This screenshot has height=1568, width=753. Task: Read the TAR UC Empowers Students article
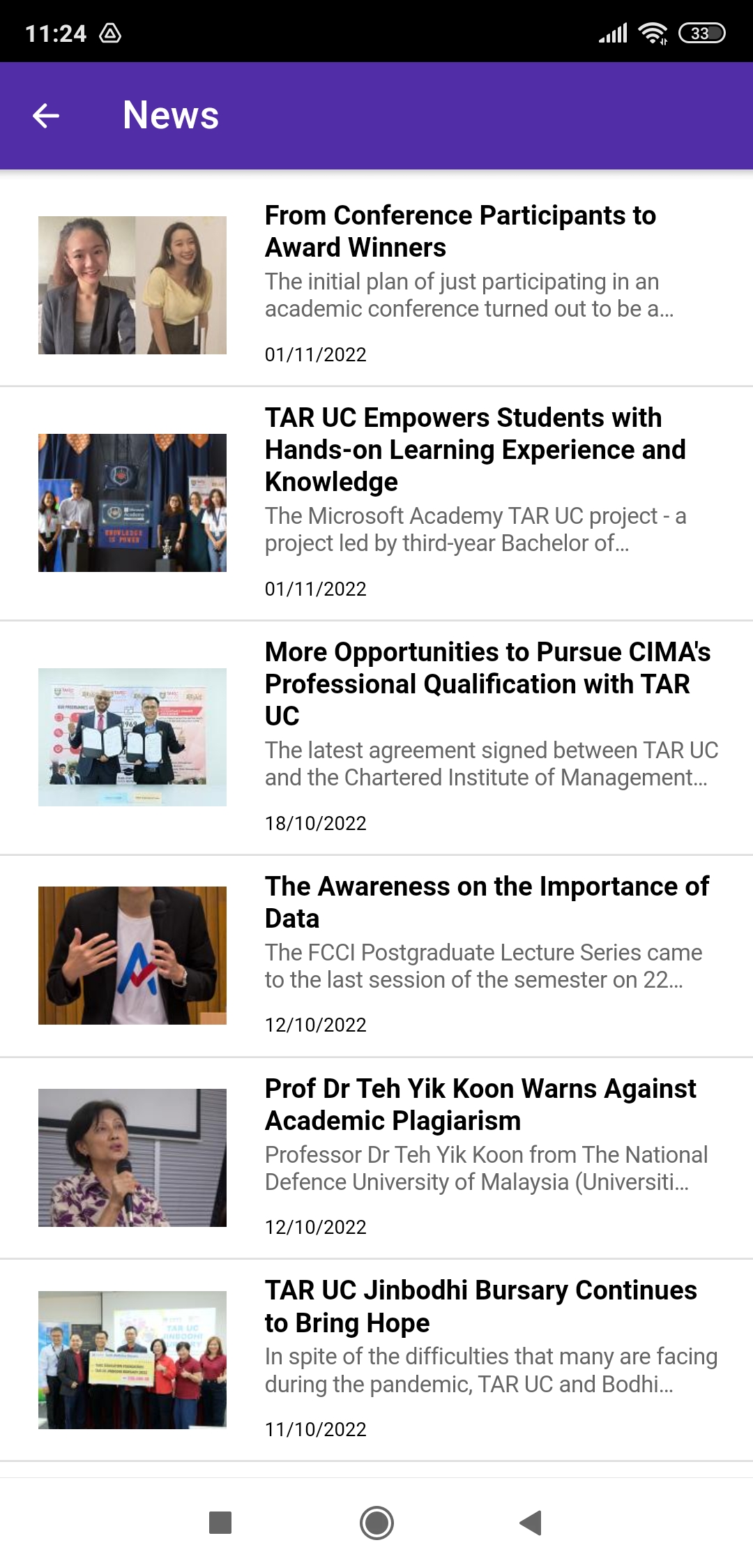(x=474, y=450)
